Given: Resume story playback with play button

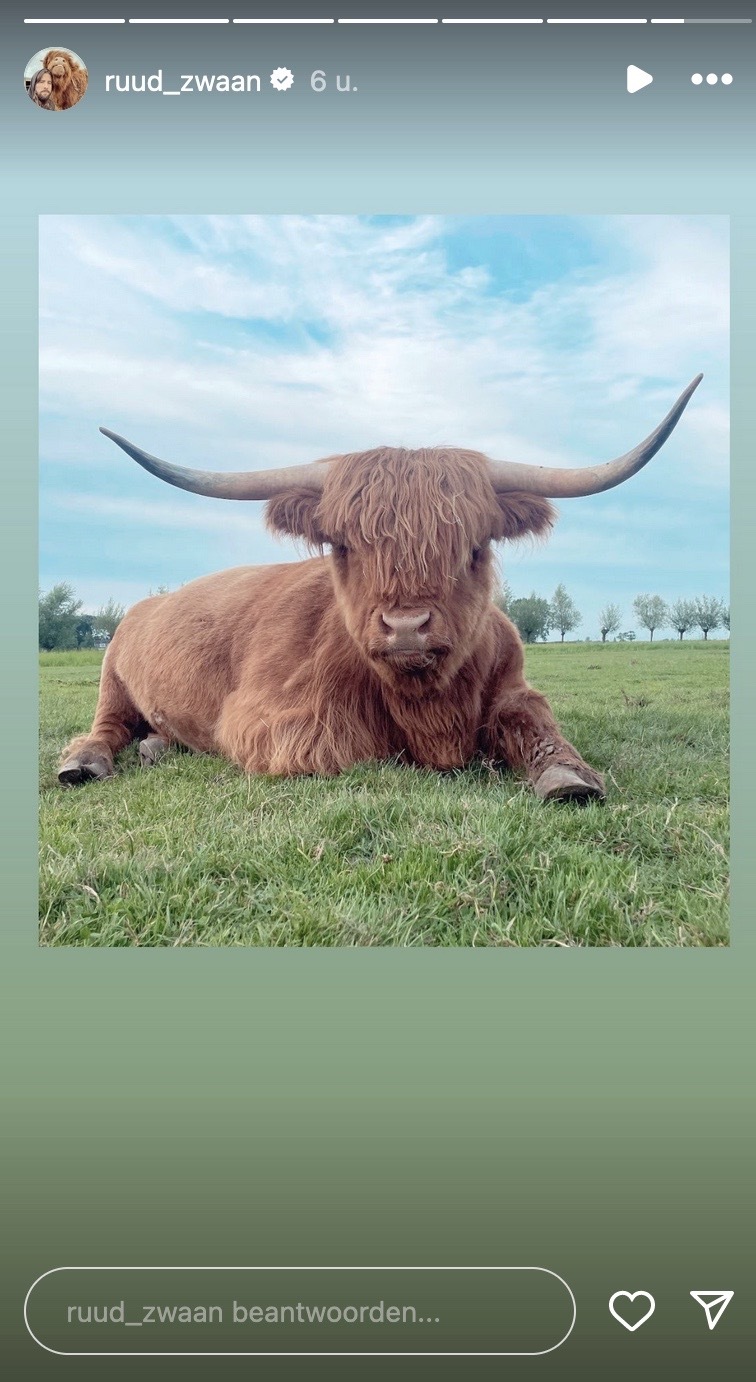Looking at the screenshot, I should [639, 79].
